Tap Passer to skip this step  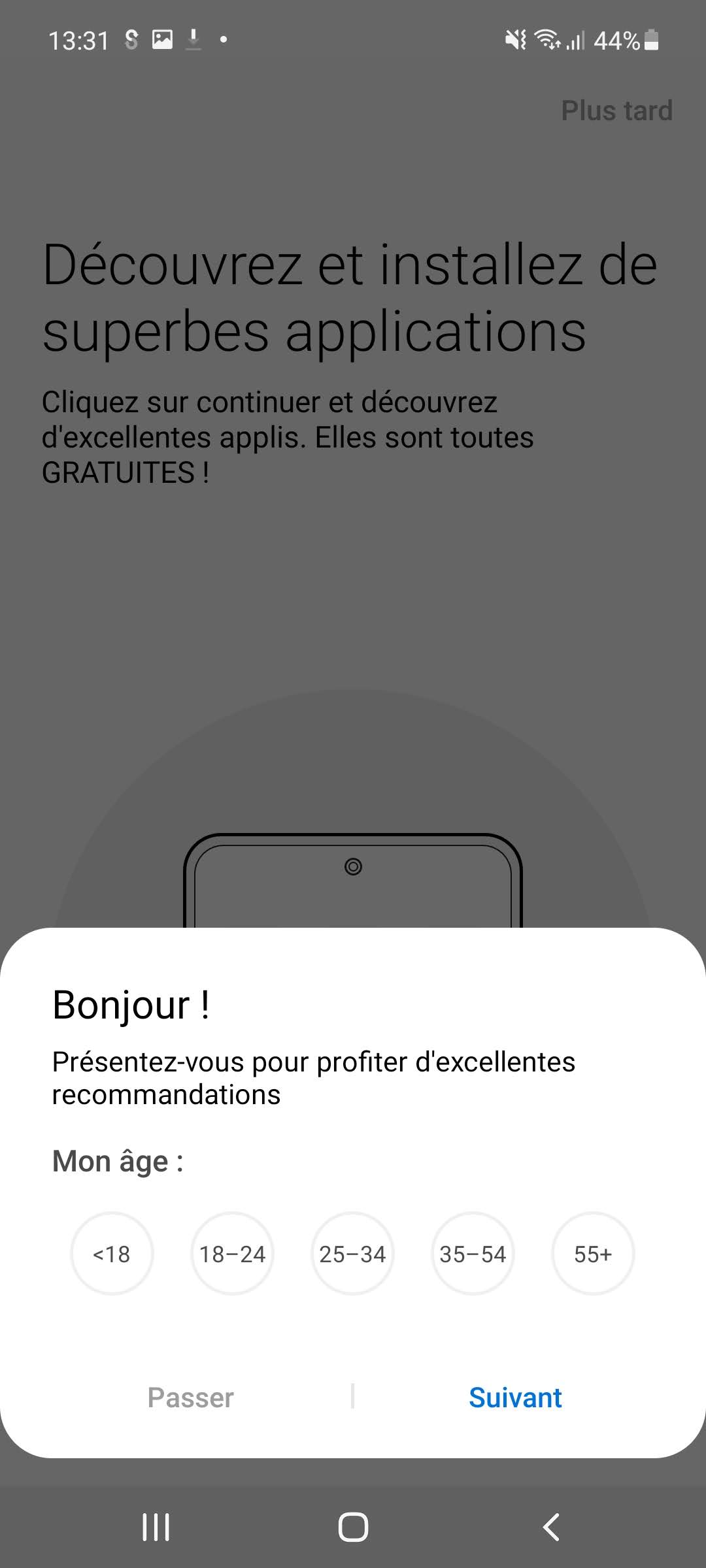pyautogui.click(x=190, y=1397)
